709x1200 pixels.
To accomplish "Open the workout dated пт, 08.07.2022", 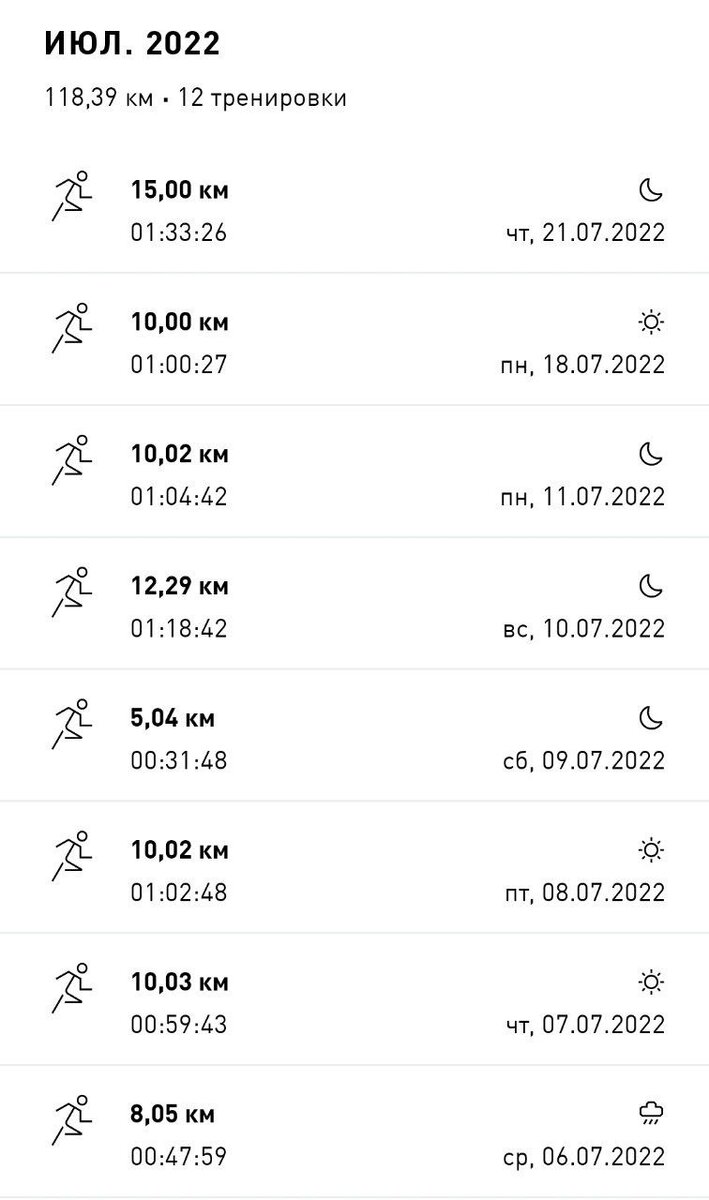I will (354, 870).
